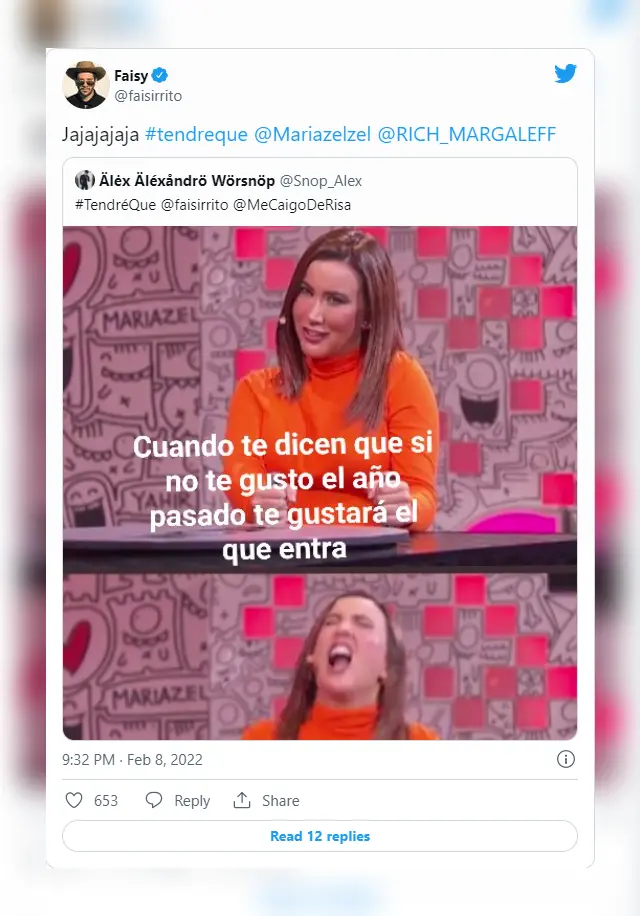Like the tweet with 653 likes
The width and height of the screenshot is (640, 916).
74,800
